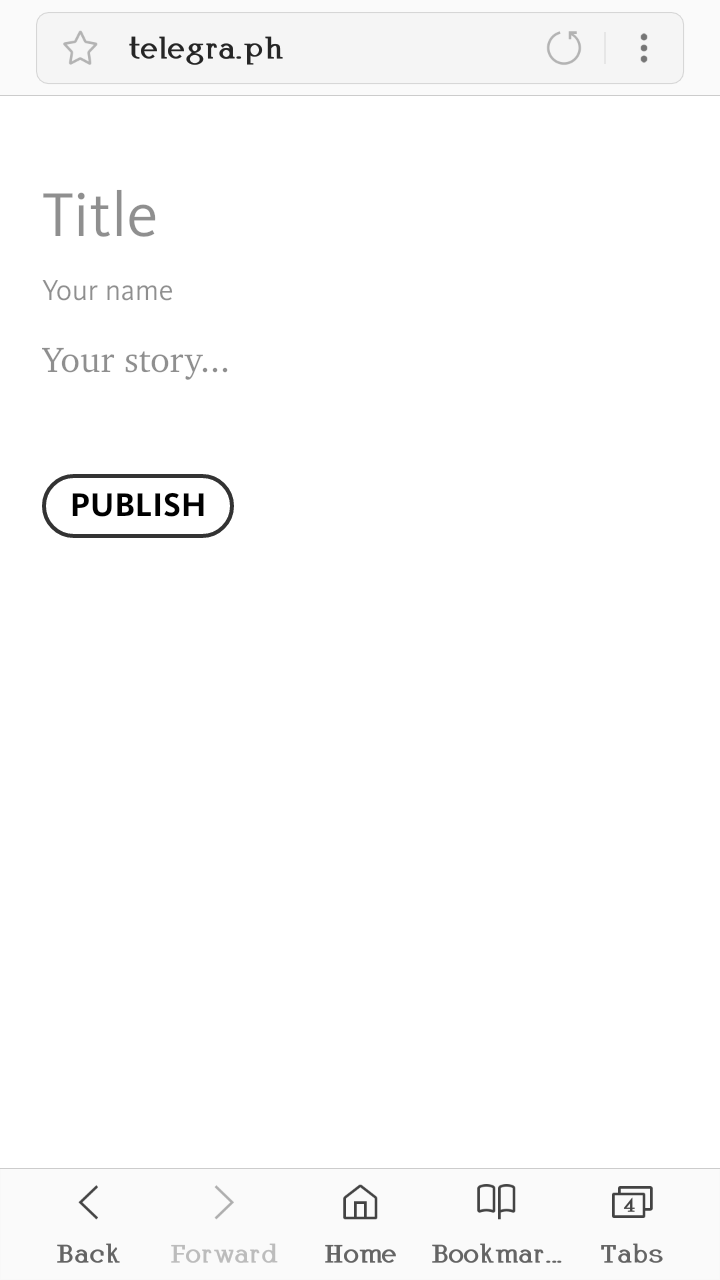Image resolution: width=720 pixels, height=1280 pixels.
Task: Open the browser overflow menu
Action: [x=644, y=48]
